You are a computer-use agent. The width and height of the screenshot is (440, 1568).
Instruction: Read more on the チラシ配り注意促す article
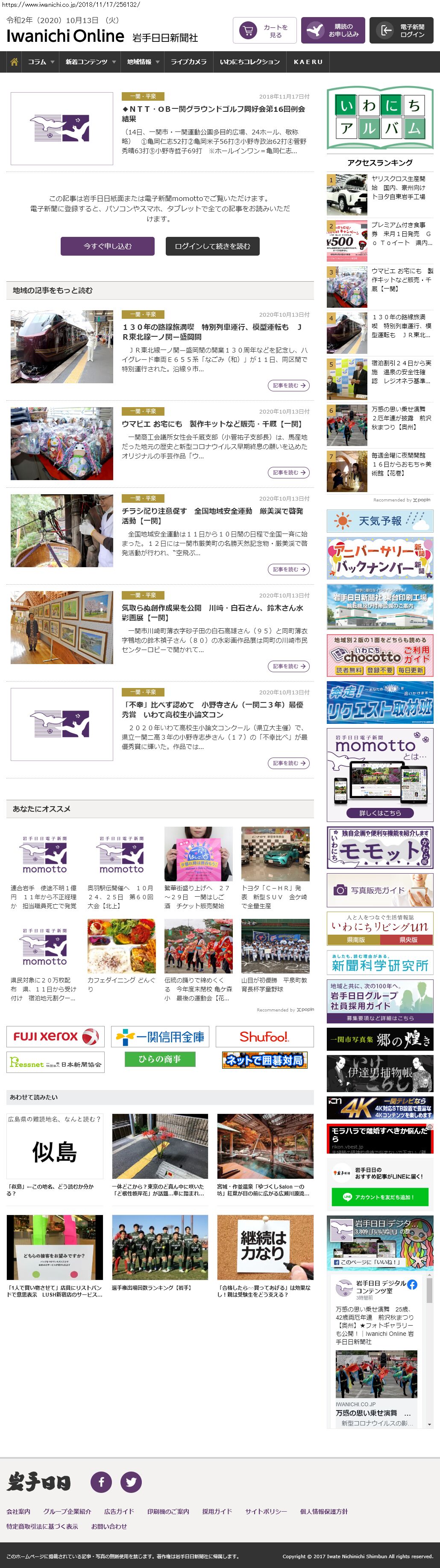pyautogui.click(x=288, y=569)
